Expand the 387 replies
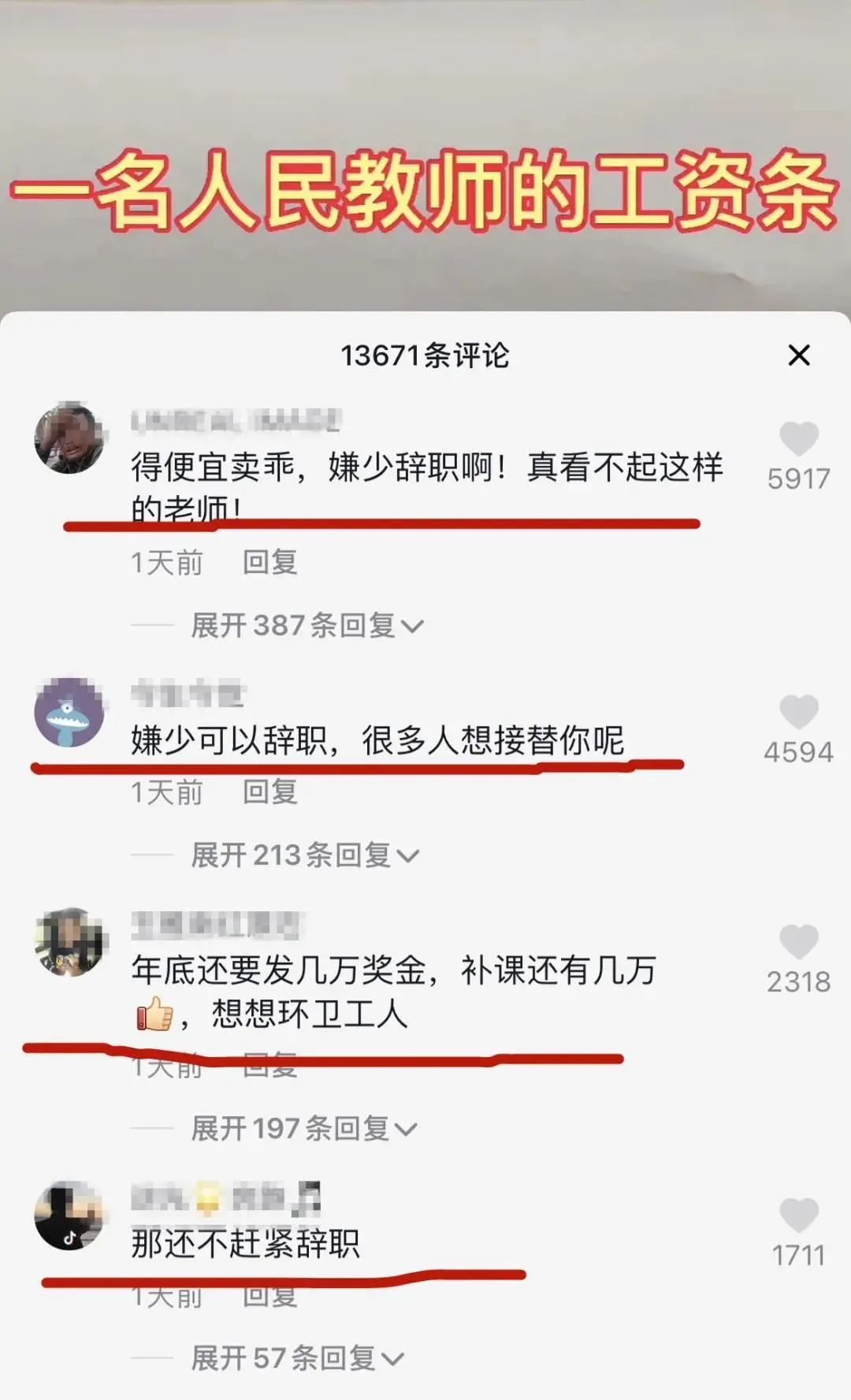The width and height of the screenshot is (851, 1400). 307,626
